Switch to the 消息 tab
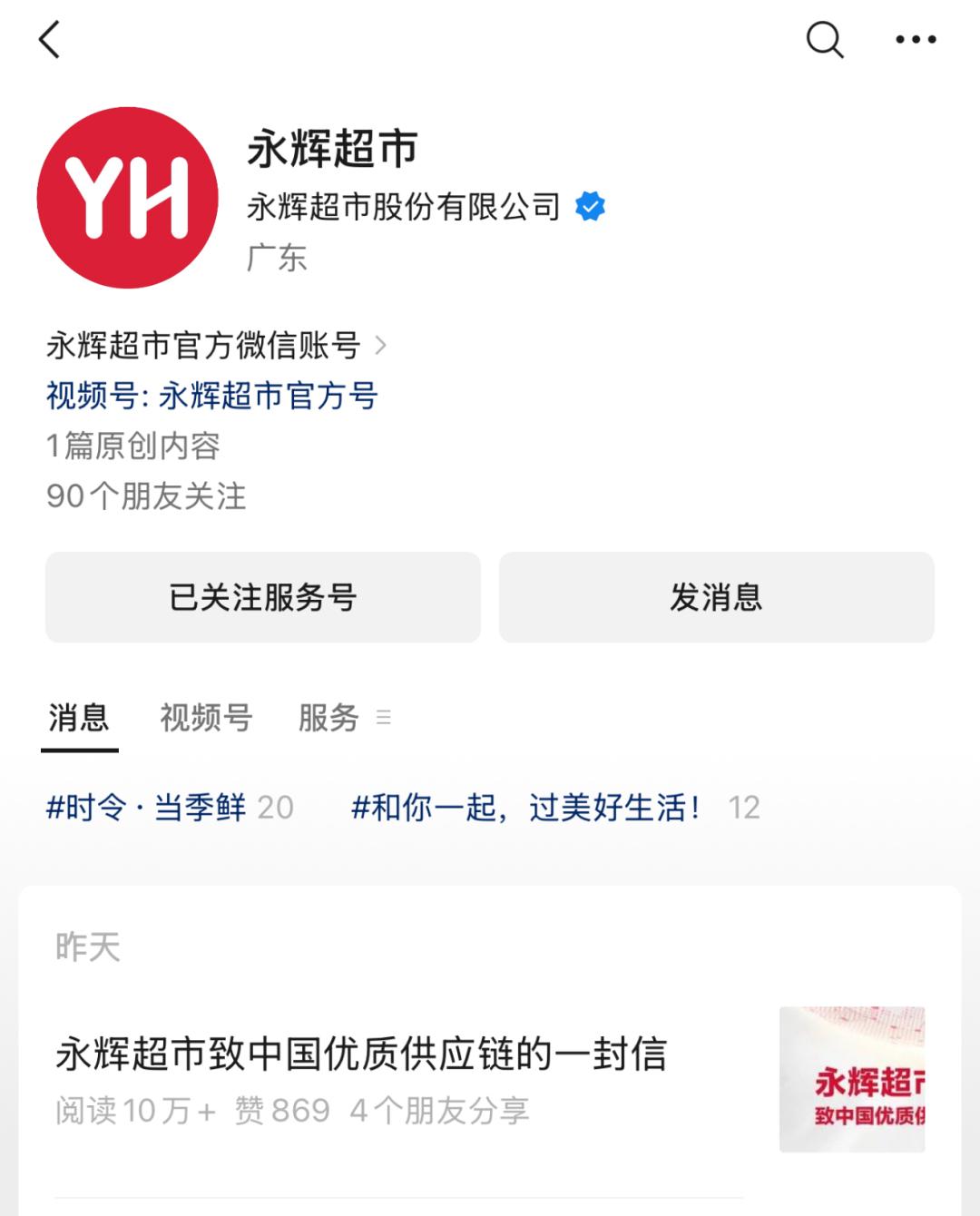 pyautogui.click(x=79, y=718)
